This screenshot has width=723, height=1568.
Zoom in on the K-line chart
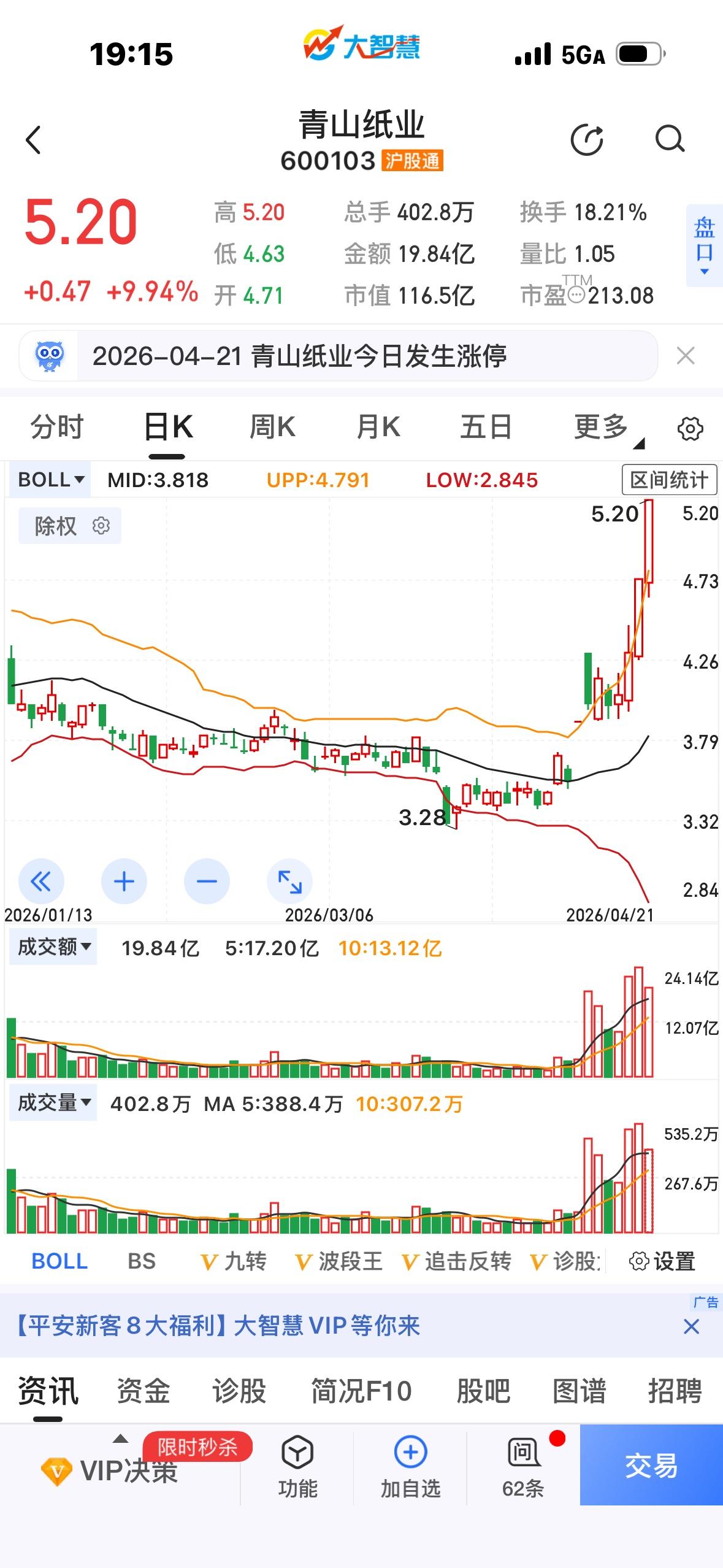[124, 882]
